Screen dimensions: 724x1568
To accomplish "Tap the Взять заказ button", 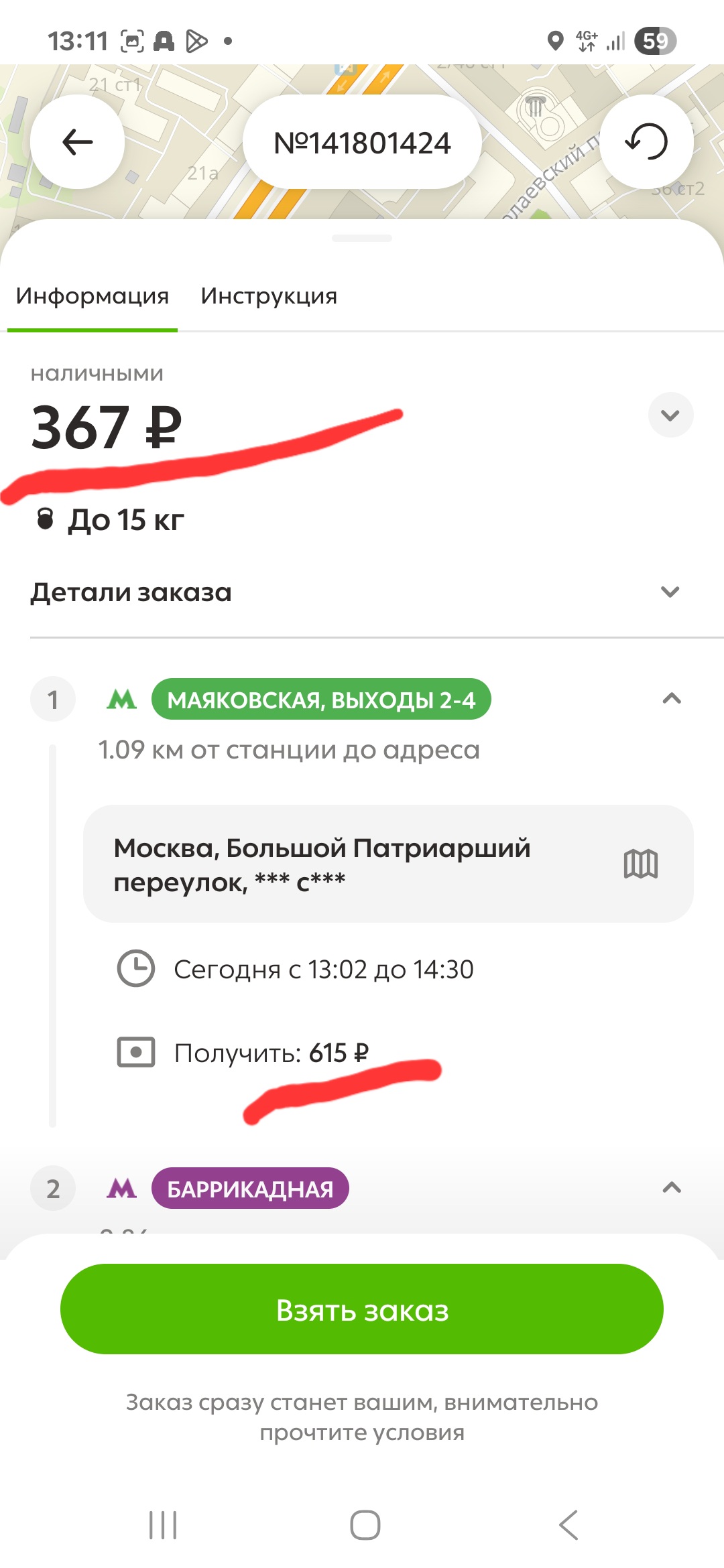I will (362, 1309).
